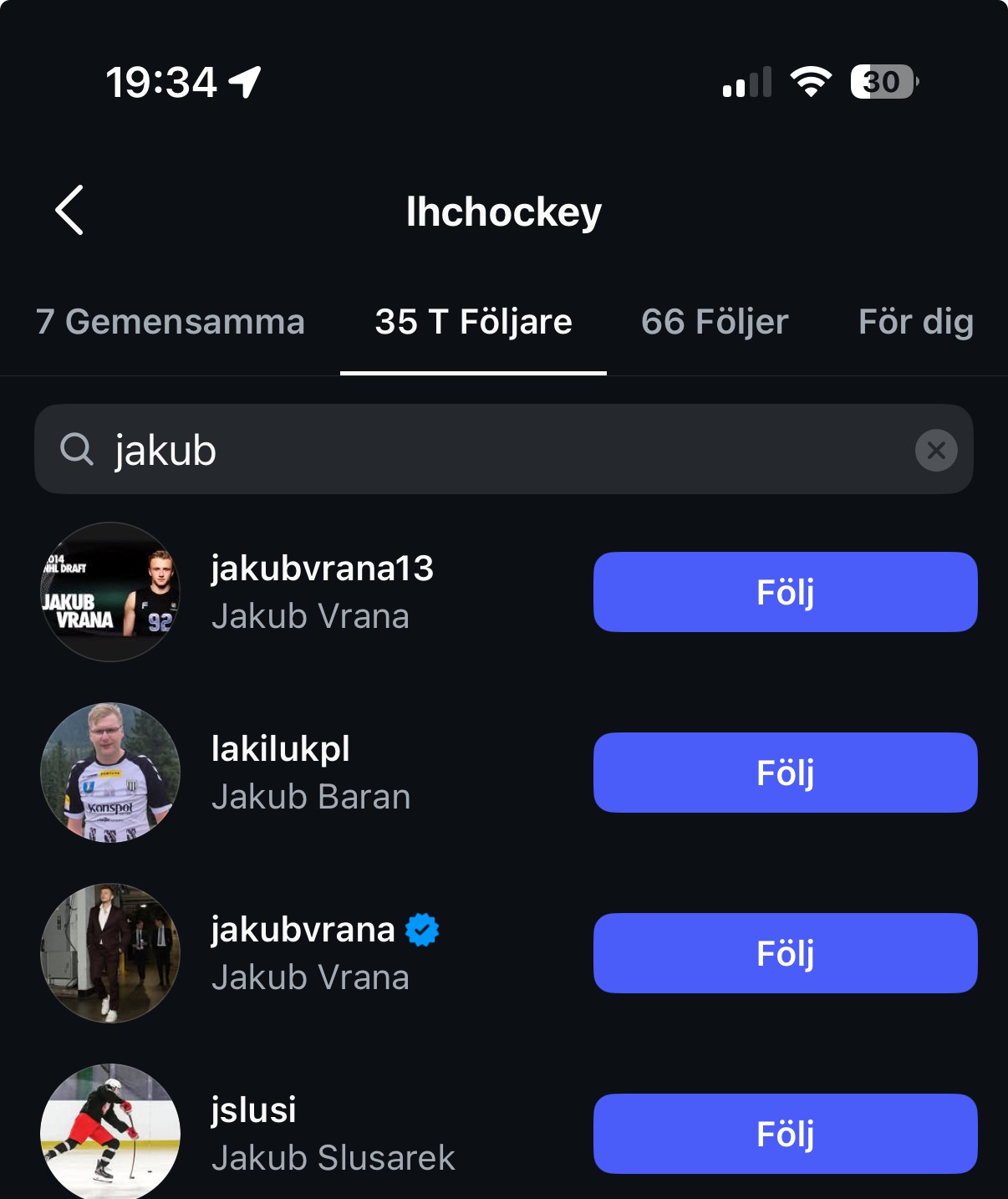This screenshot has height=1199, width=1008.
Task: Switch to the 7 Gemensamma tab
Action: (170, 322)
